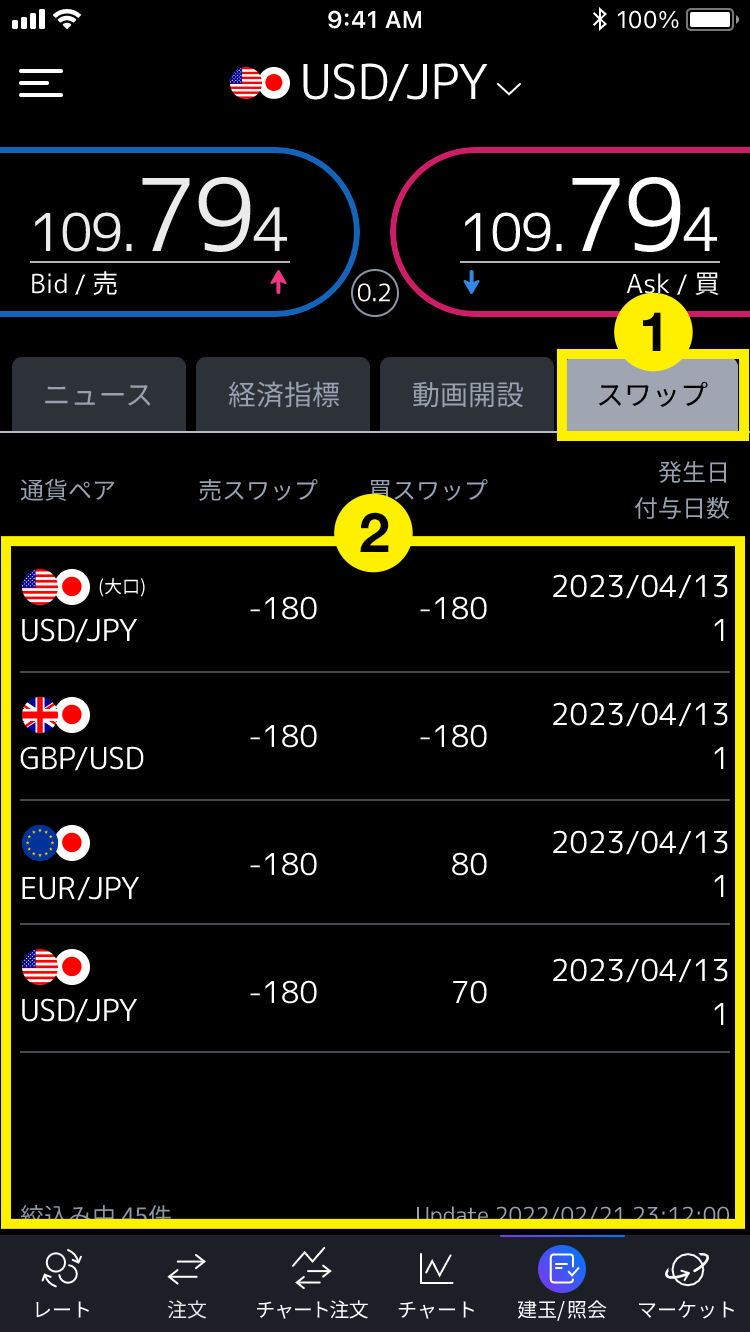Expand the USD/JPY currency pair dropdown
Screen dimensions: 750x1332
pyautogui.click(x=375, y=84)
